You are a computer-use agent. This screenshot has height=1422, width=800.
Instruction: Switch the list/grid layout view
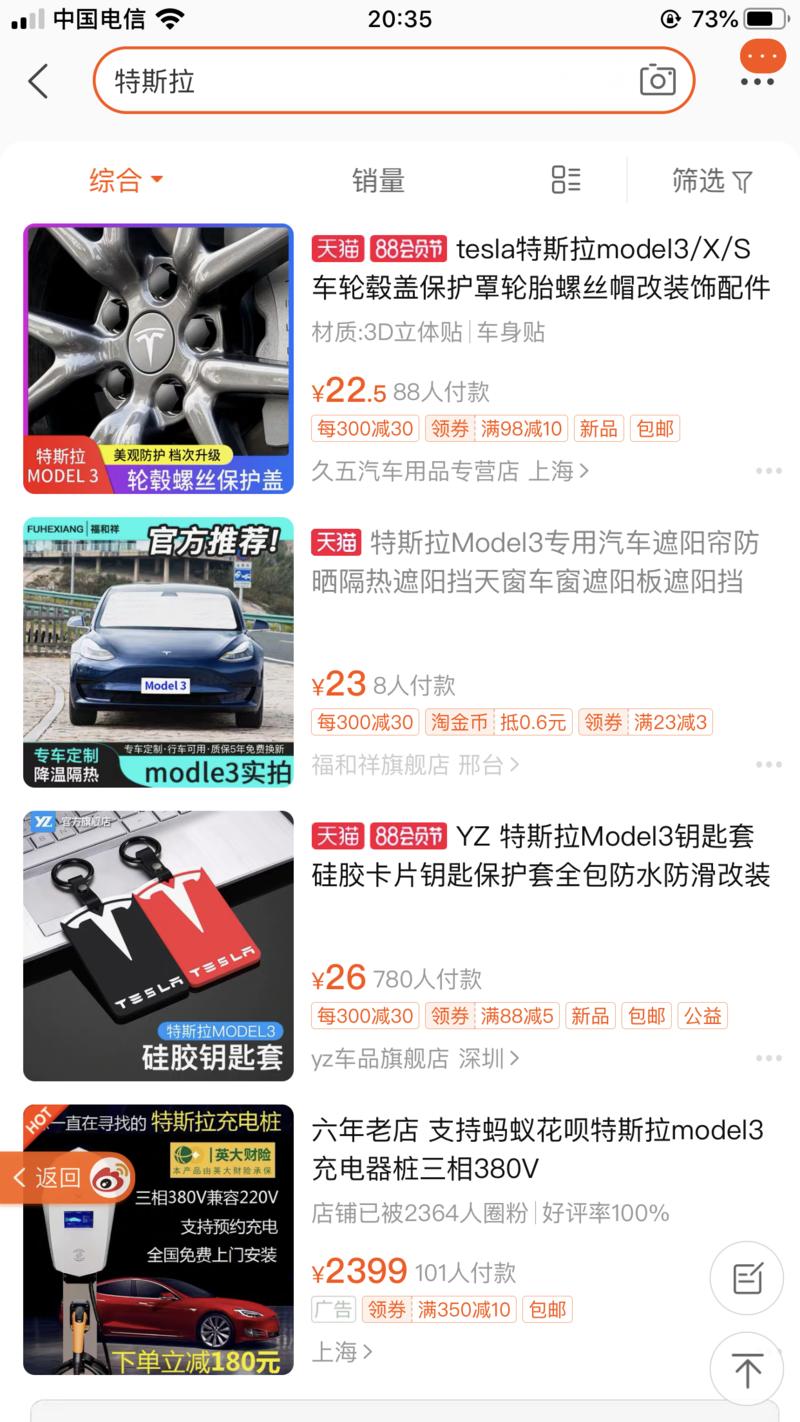point(566,180)
